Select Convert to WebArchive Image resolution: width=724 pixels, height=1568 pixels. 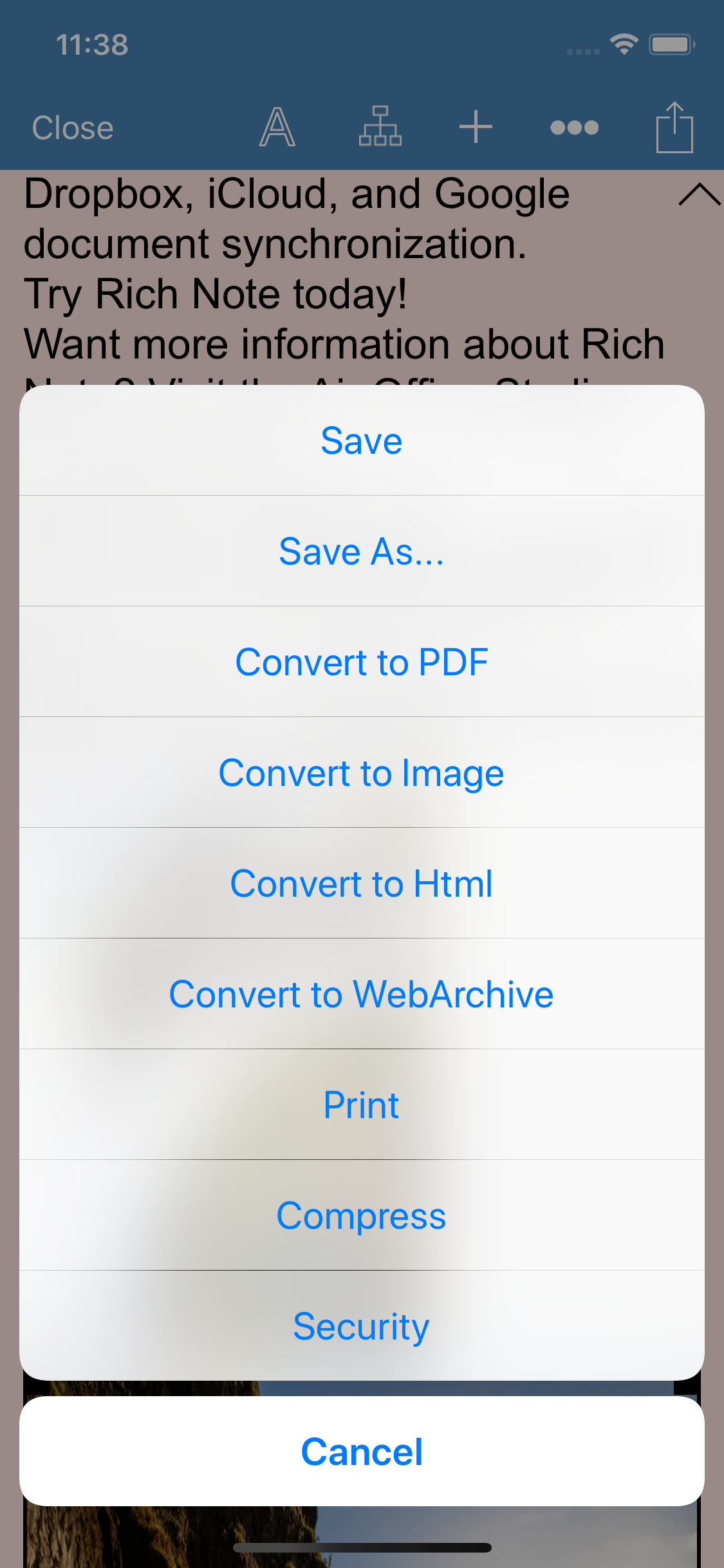[x=362, y=994]
